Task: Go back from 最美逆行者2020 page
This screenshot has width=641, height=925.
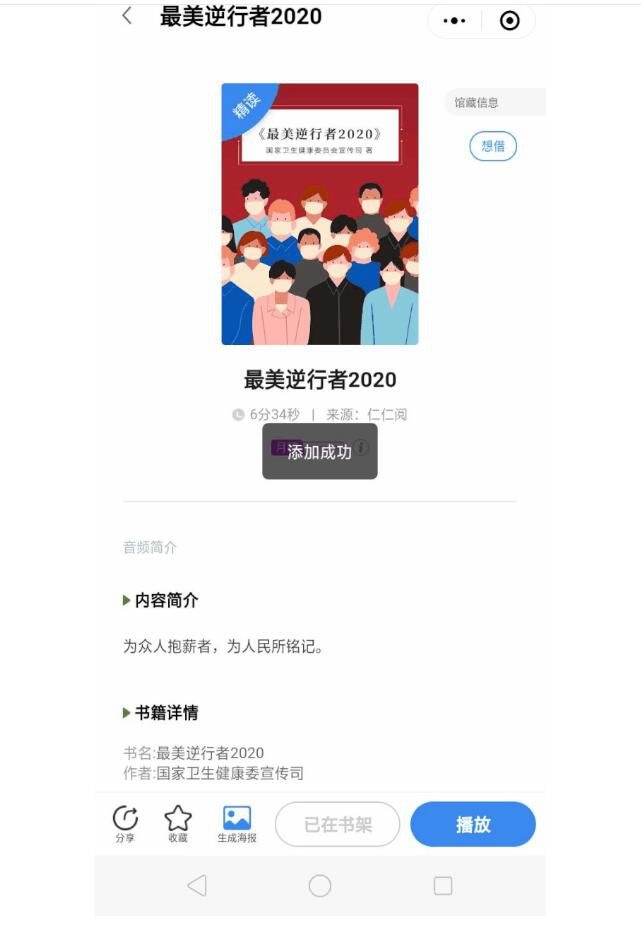Action: (127, 16)
